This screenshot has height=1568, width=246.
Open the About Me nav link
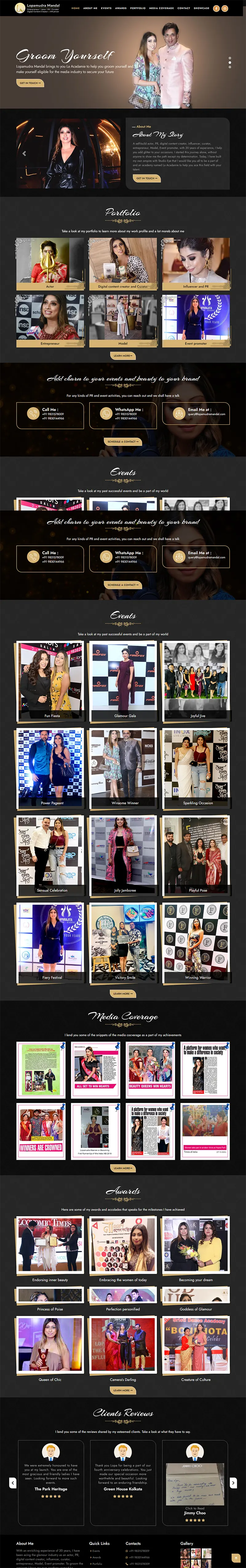90,9
